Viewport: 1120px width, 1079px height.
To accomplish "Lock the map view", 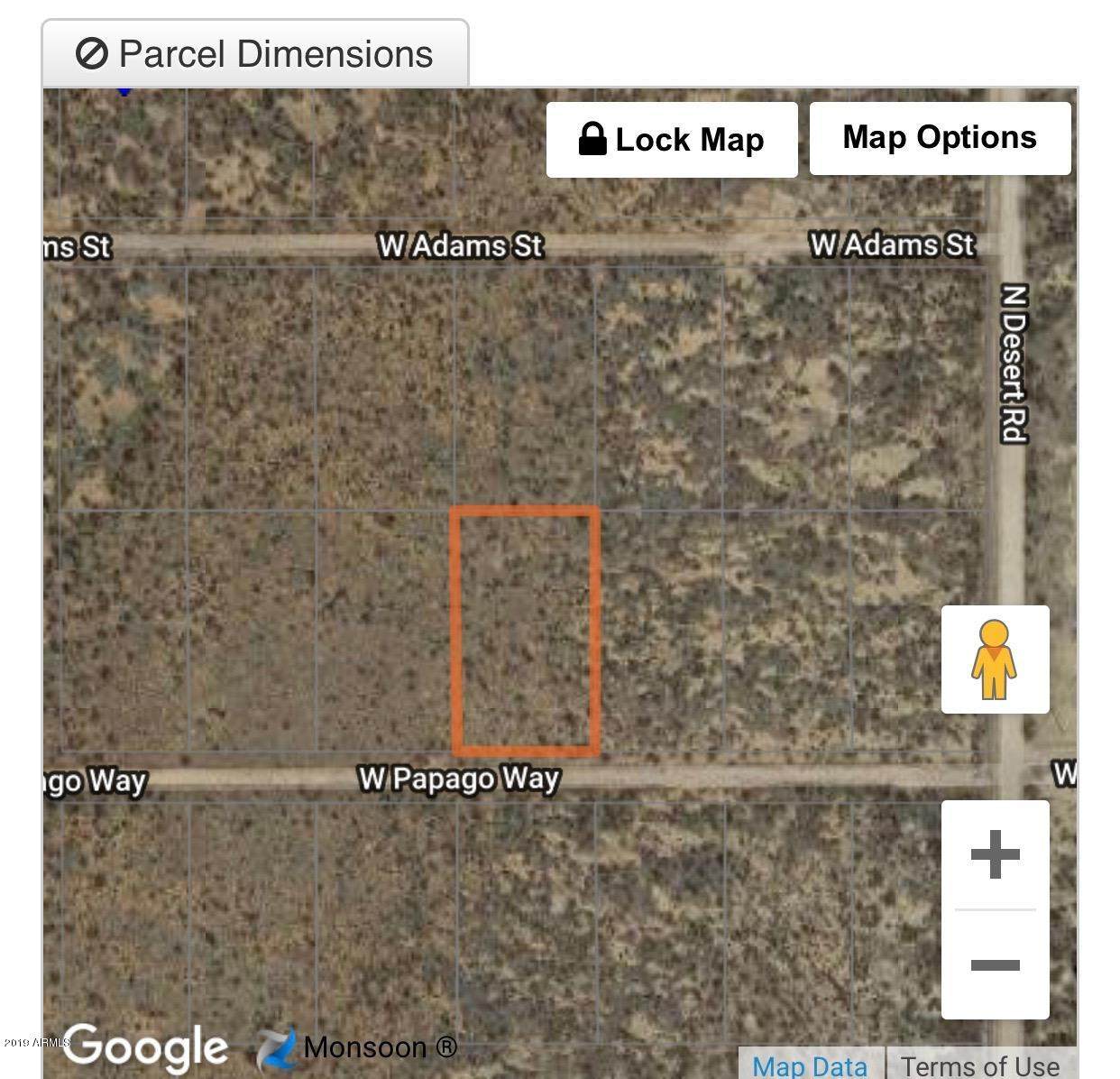I will point(672,140).
